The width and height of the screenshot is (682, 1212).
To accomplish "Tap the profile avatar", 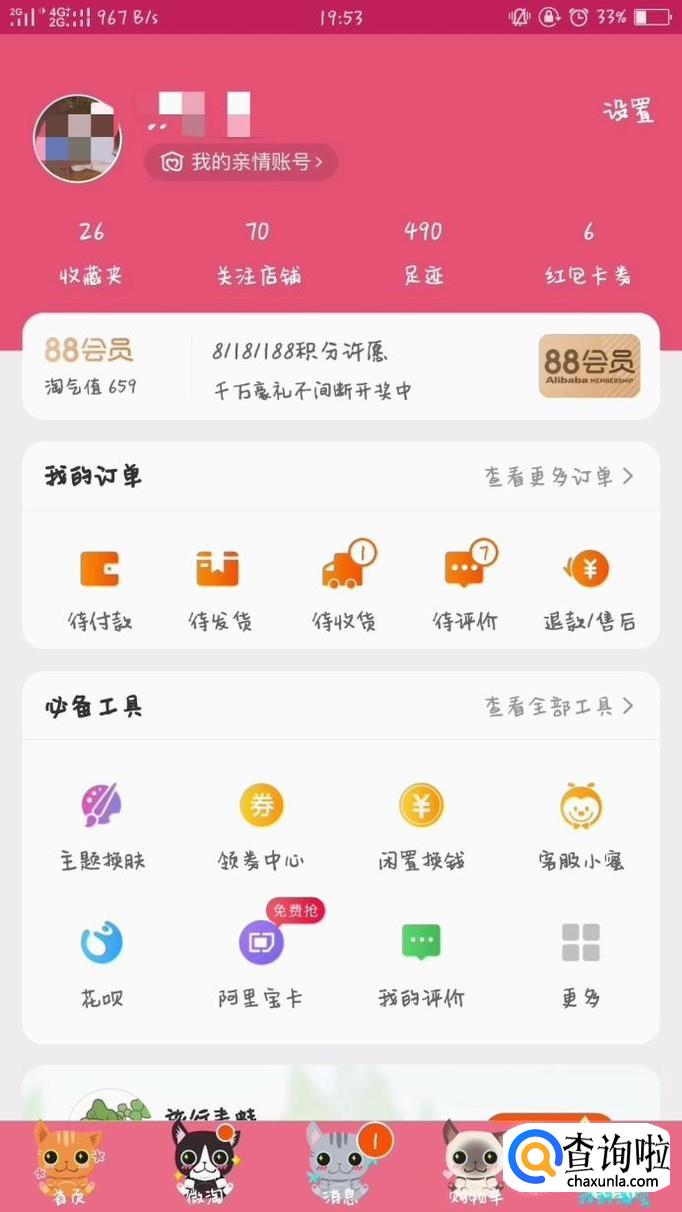I will click(x=78, y=139).
